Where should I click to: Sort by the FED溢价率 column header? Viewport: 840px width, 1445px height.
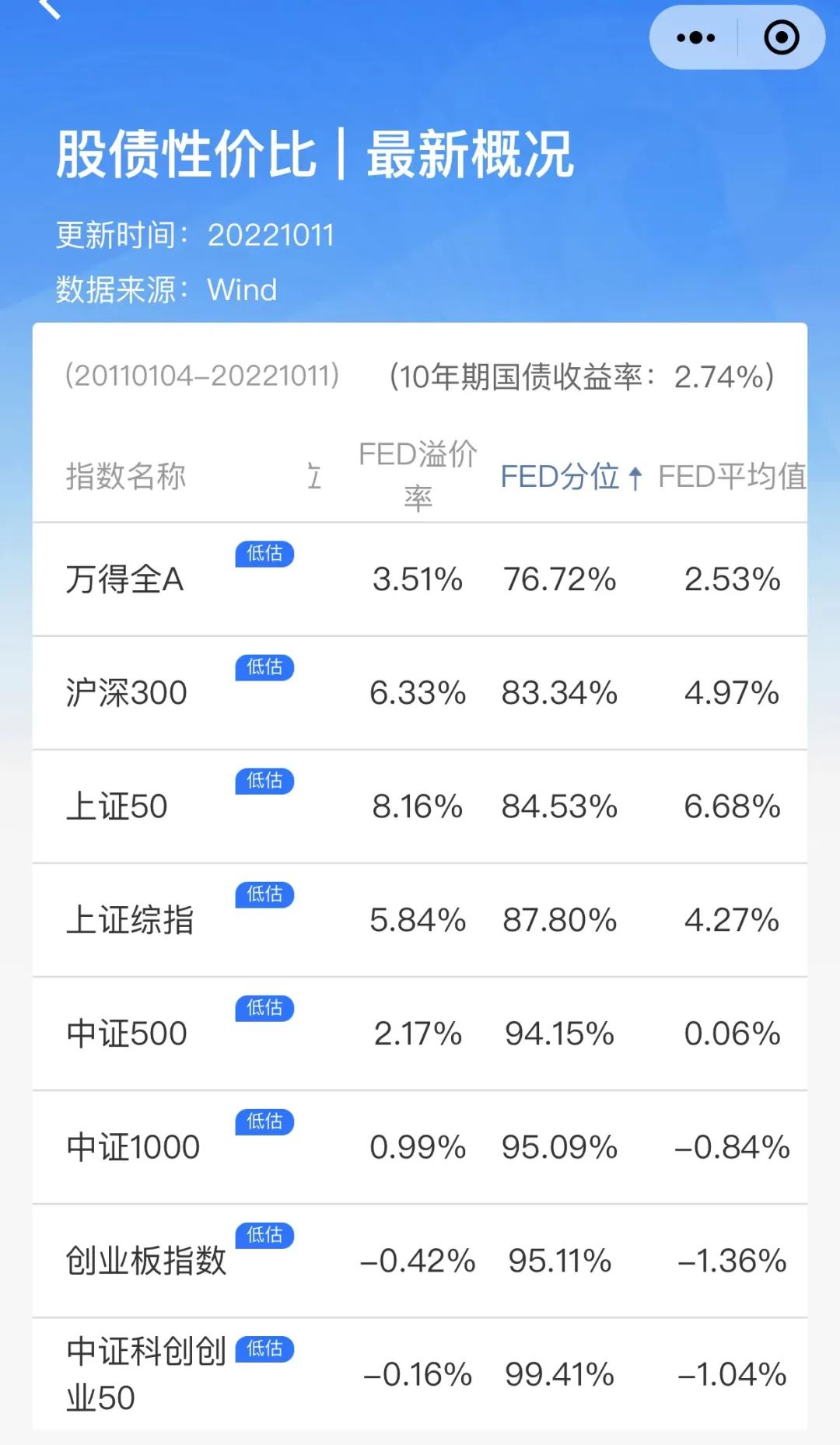coord(418,475)
